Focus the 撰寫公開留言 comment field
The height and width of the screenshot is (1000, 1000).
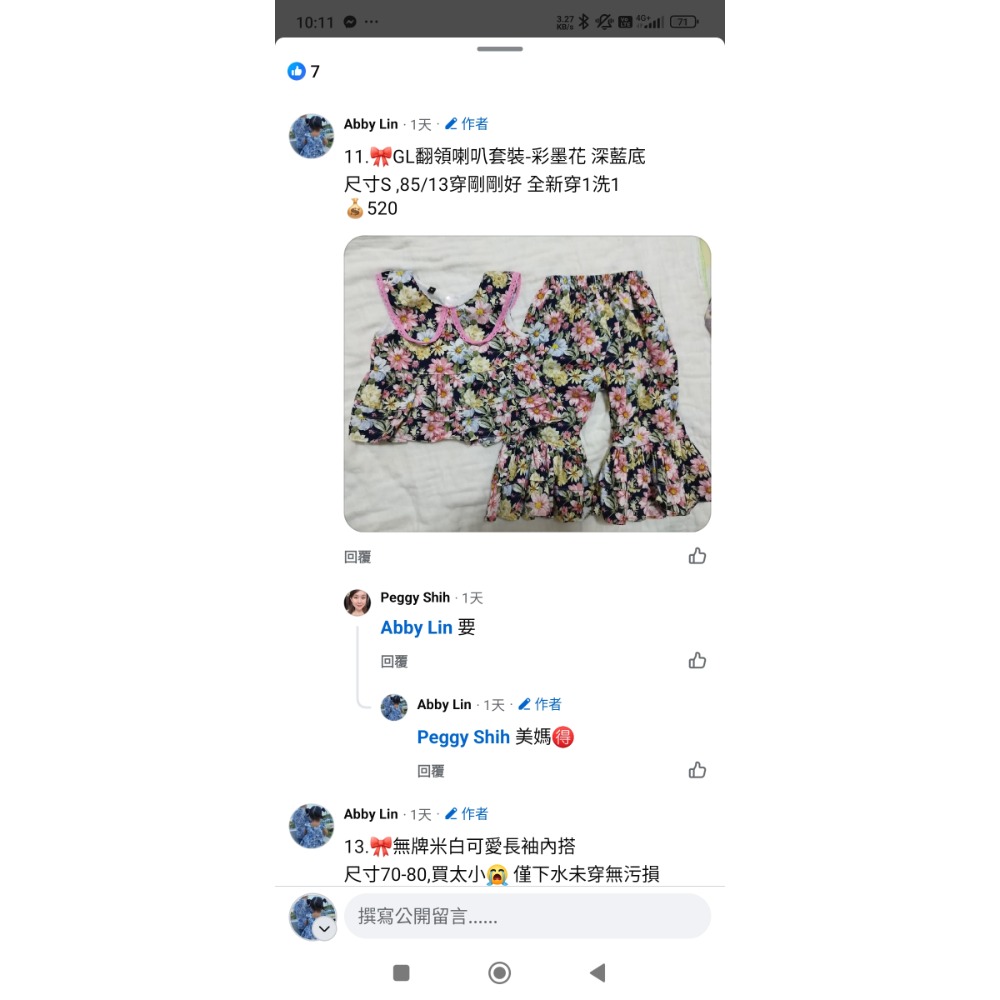coord(527,916)
